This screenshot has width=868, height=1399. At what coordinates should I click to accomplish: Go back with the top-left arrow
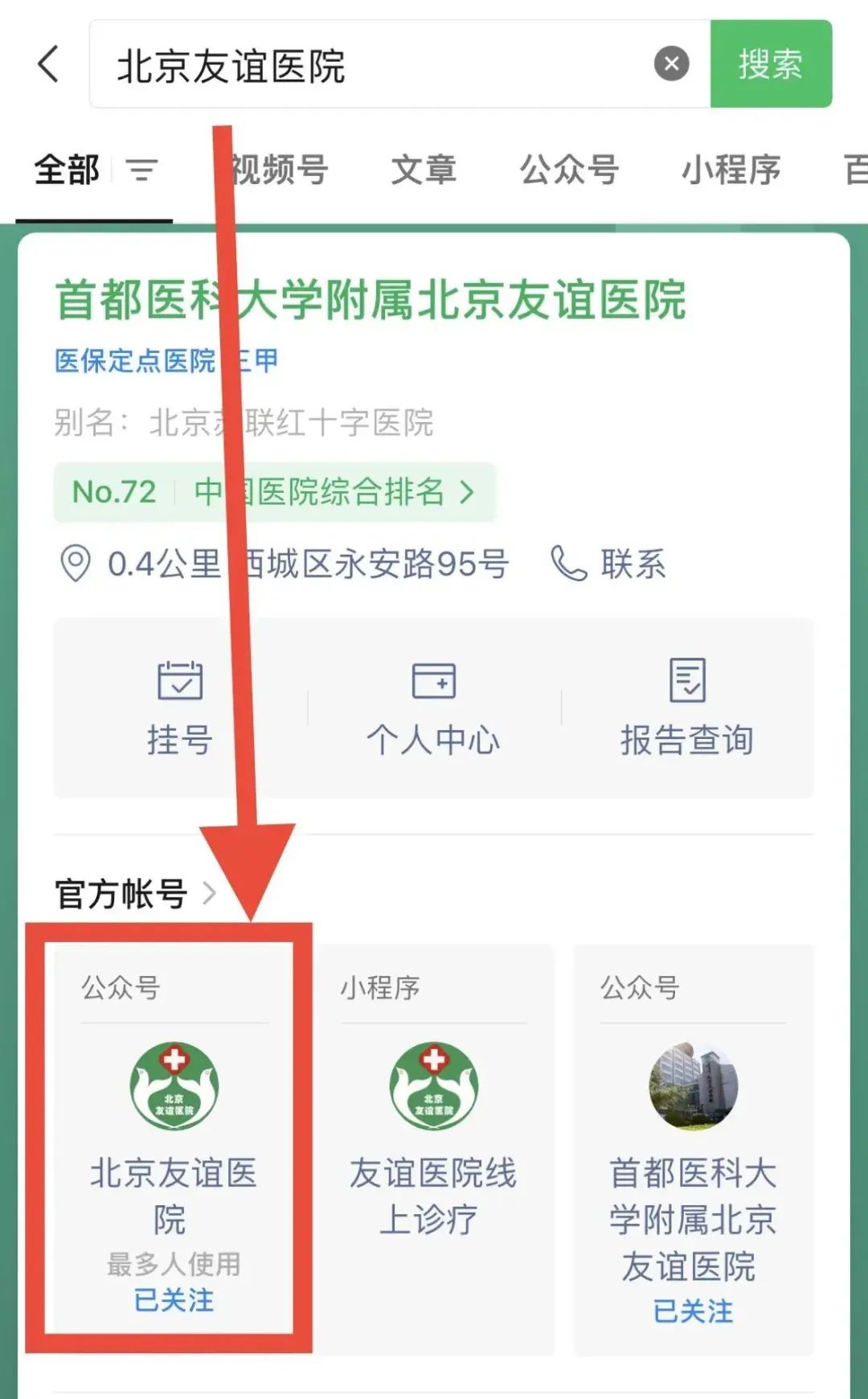click(48, 64)
